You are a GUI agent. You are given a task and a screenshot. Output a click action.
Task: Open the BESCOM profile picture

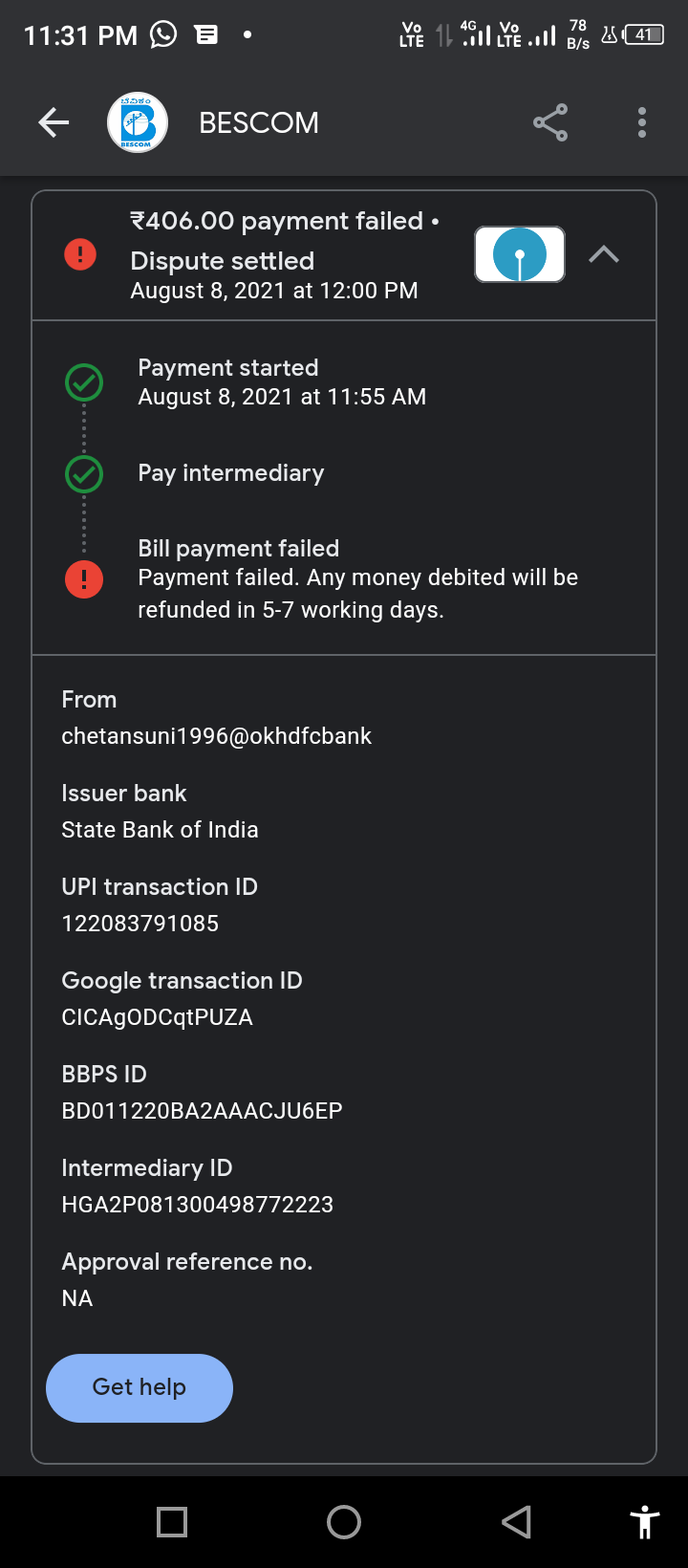tap(138, 122)
